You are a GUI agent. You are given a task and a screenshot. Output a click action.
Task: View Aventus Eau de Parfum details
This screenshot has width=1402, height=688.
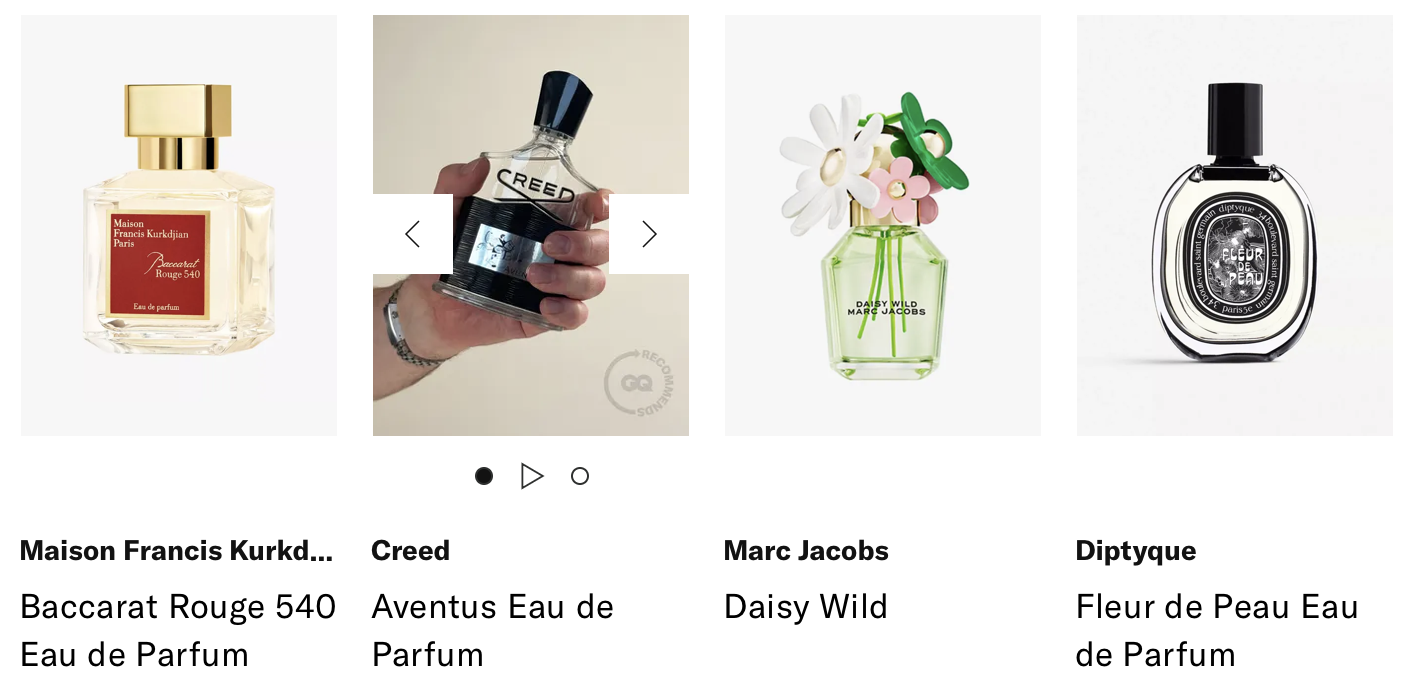click(492, 630)
